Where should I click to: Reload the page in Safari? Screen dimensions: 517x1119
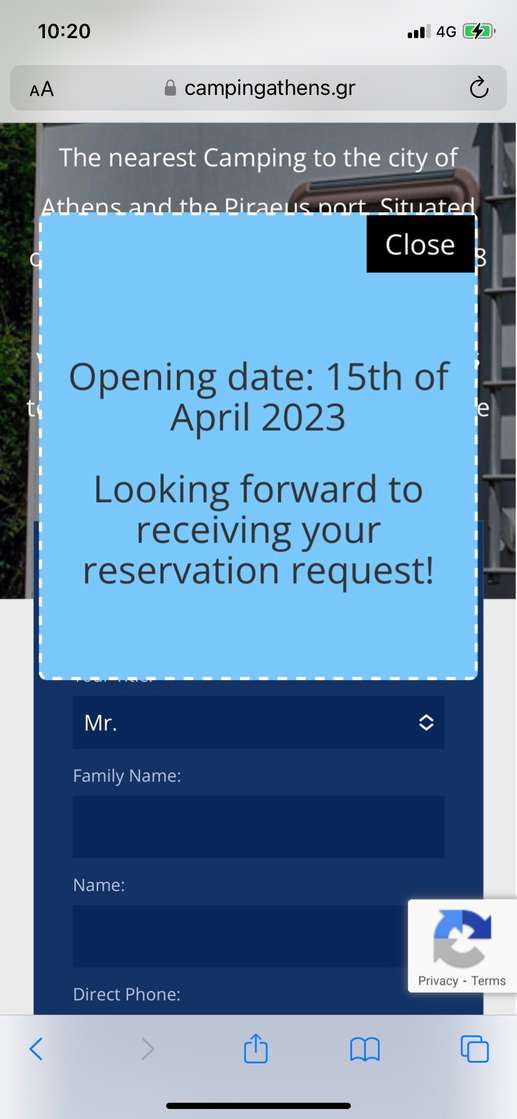[478, 88]
